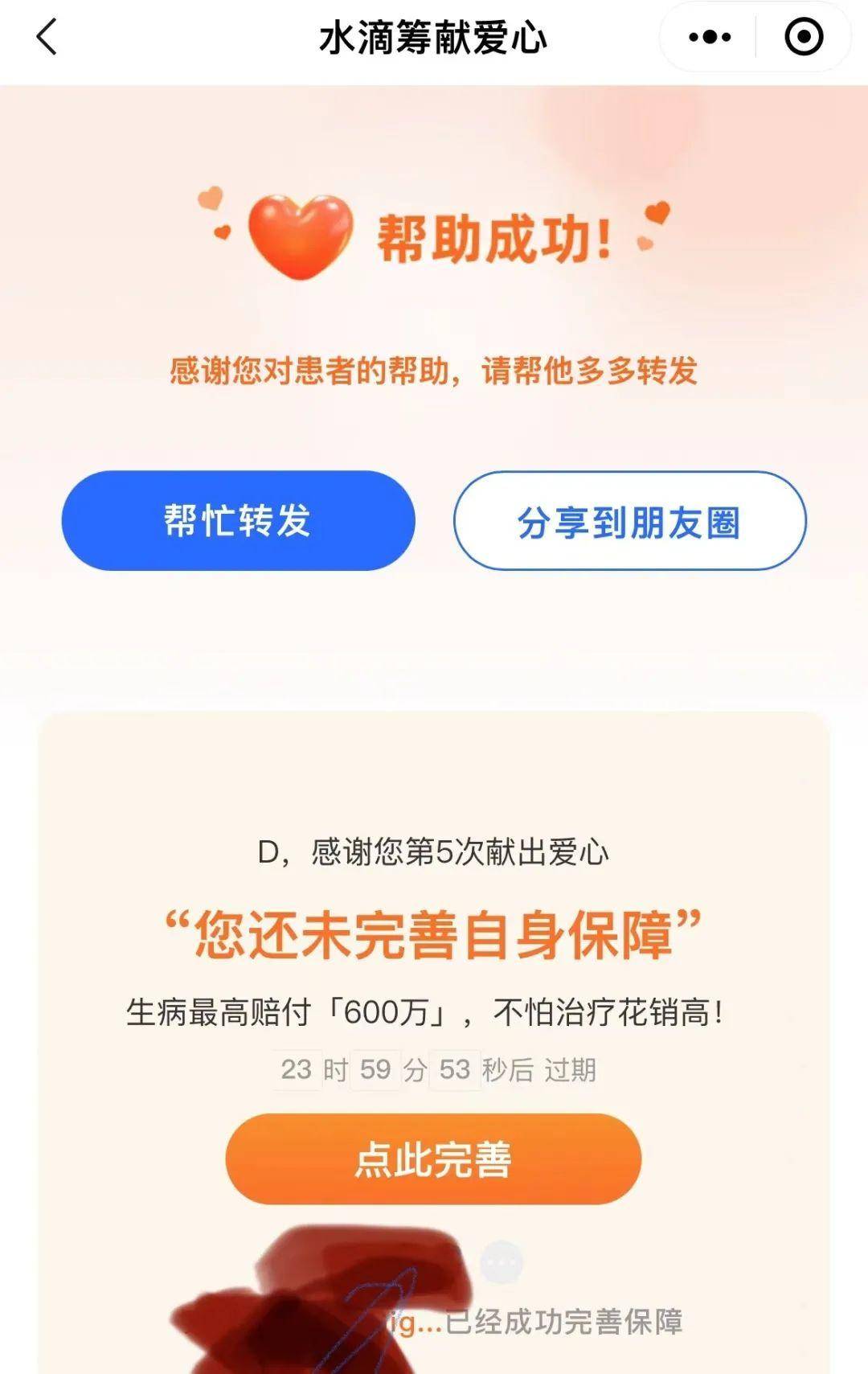Tap the back chevron to exit

(44, 36)
